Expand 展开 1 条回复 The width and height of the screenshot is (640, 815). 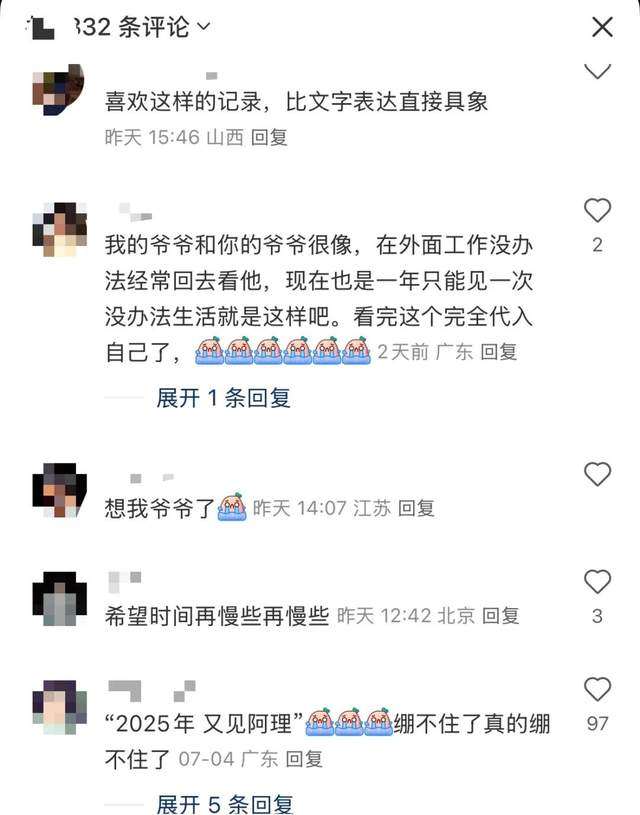(223, 398)
